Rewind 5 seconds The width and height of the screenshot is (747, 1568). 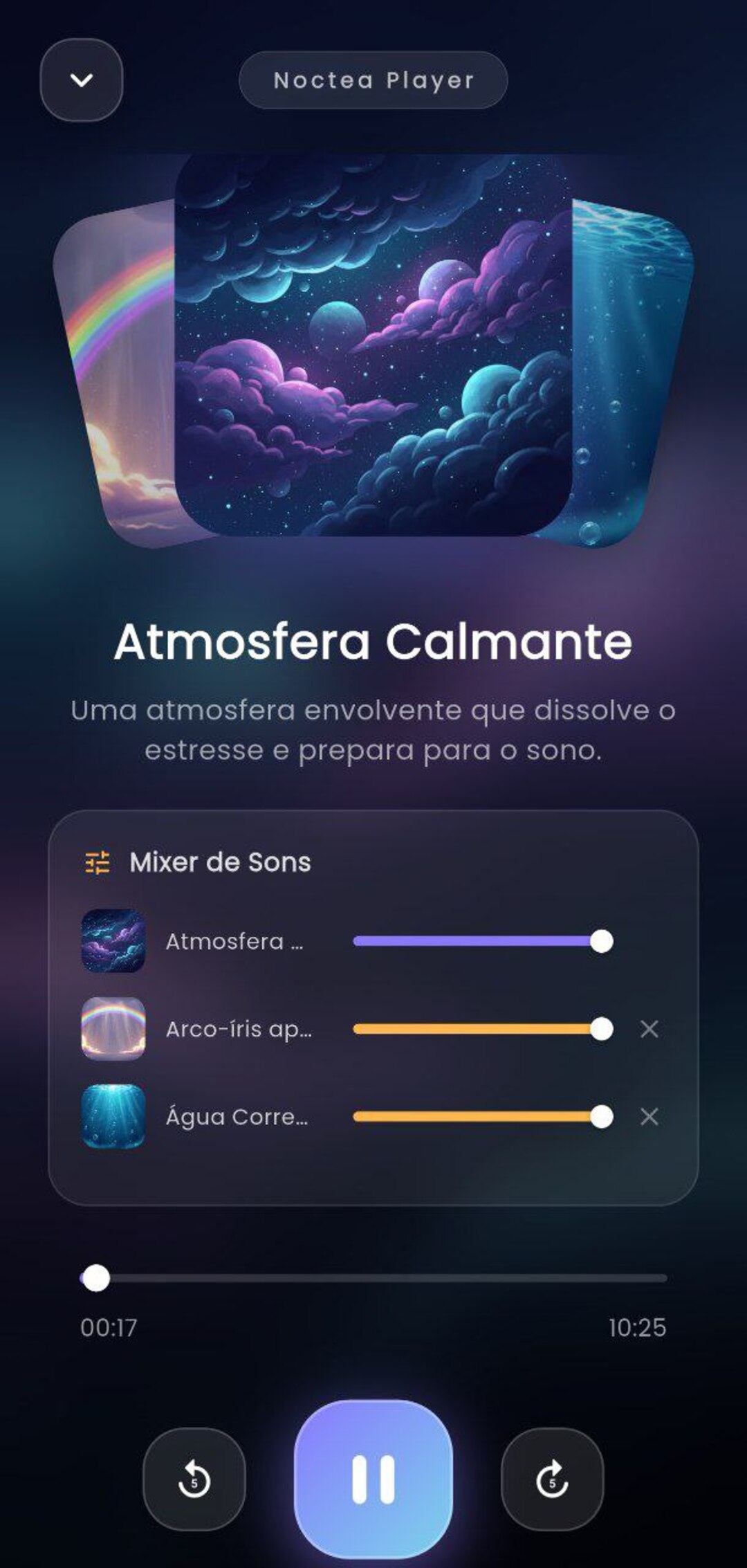pyautogui.click(x=194, y=1479)
